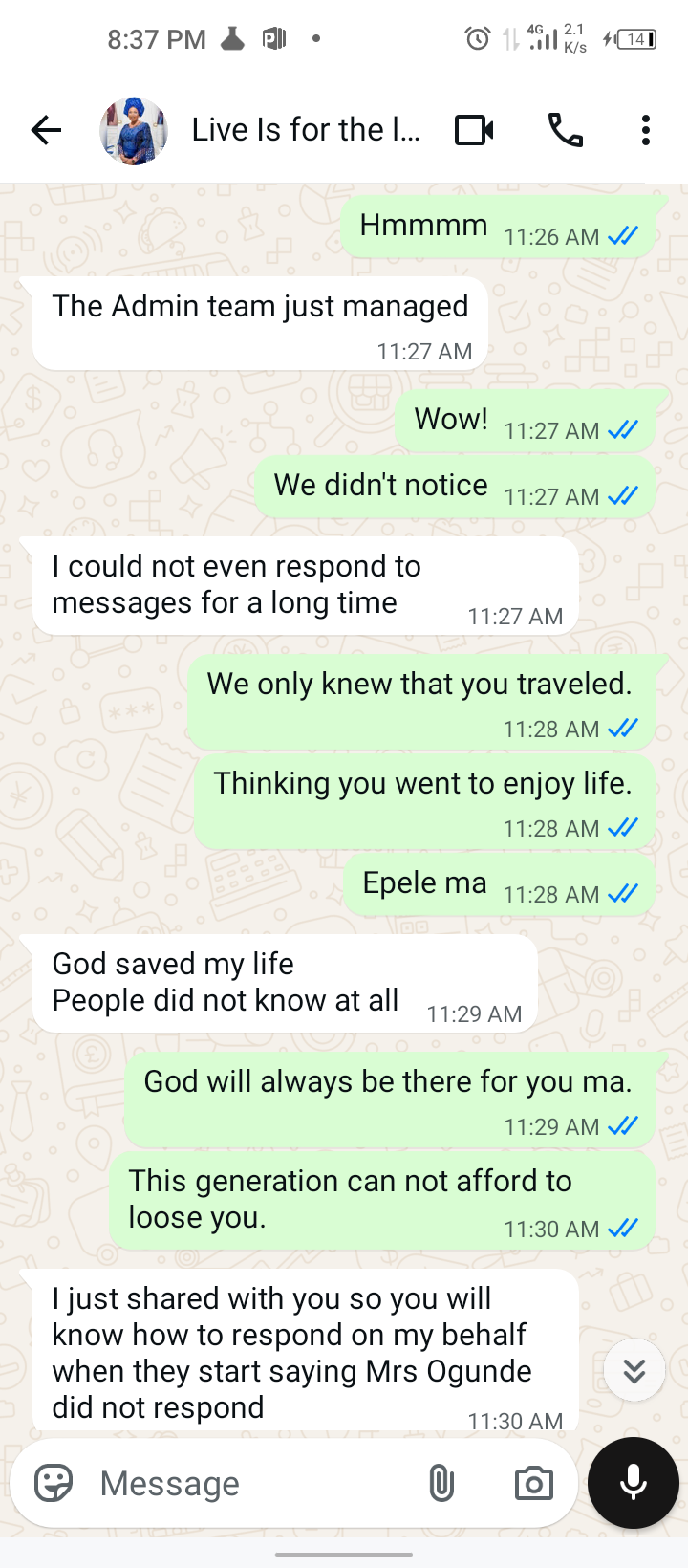The image size is (688, 1568).
Task: Open the three-dot overflow menu
Action: [x=646, y=130]
